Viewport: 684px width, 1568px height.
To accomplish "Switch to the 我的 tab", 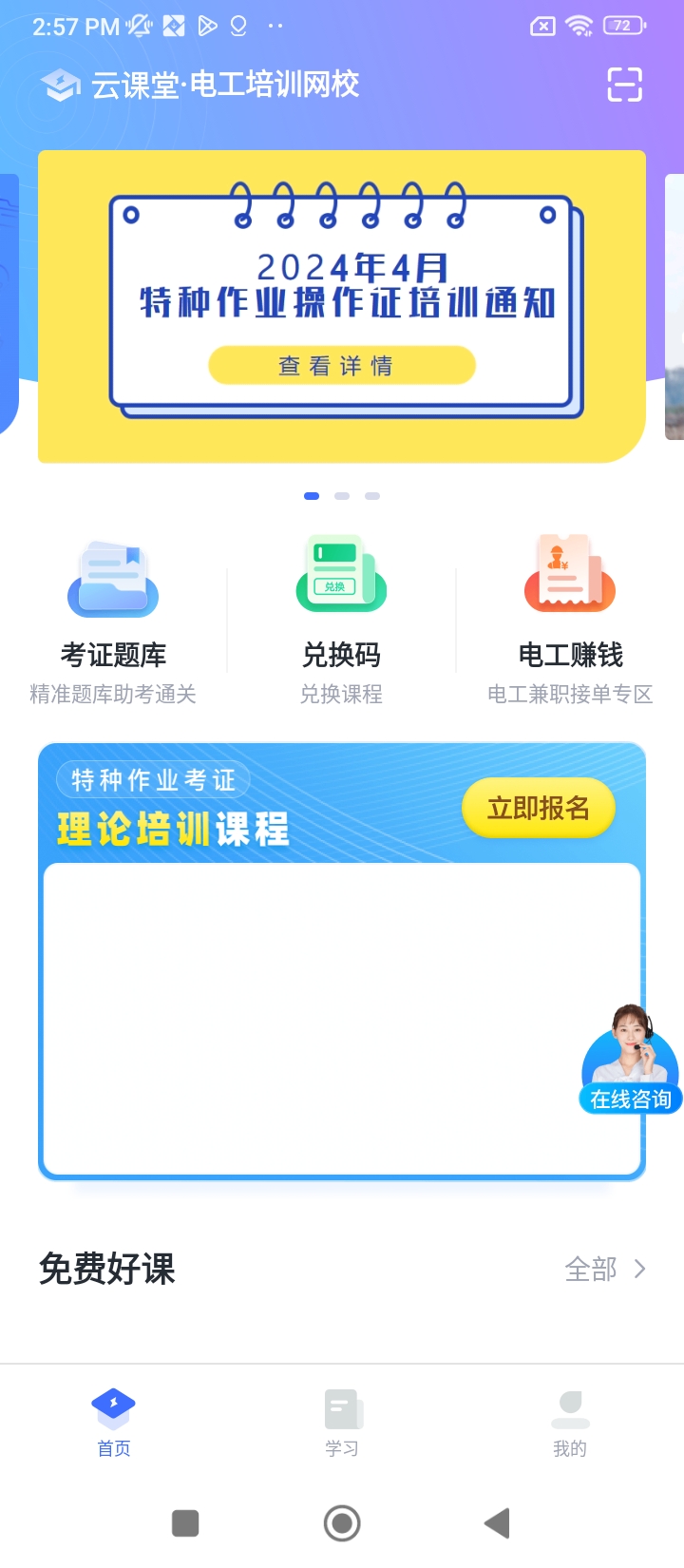I will (x=570, y=1423).
